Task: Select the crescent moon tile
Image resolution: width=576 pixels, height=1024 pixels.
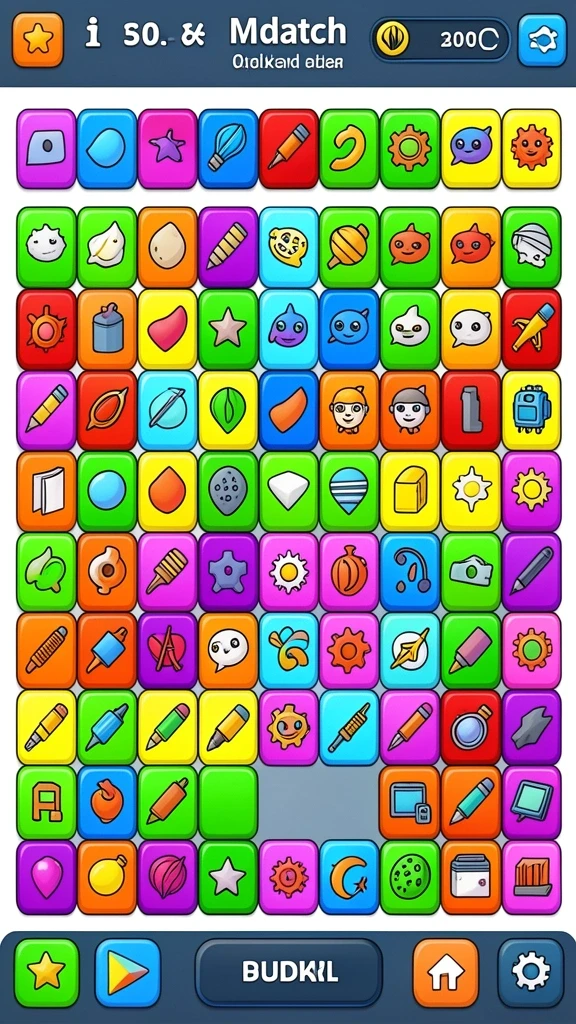Action: coord(349,877)
